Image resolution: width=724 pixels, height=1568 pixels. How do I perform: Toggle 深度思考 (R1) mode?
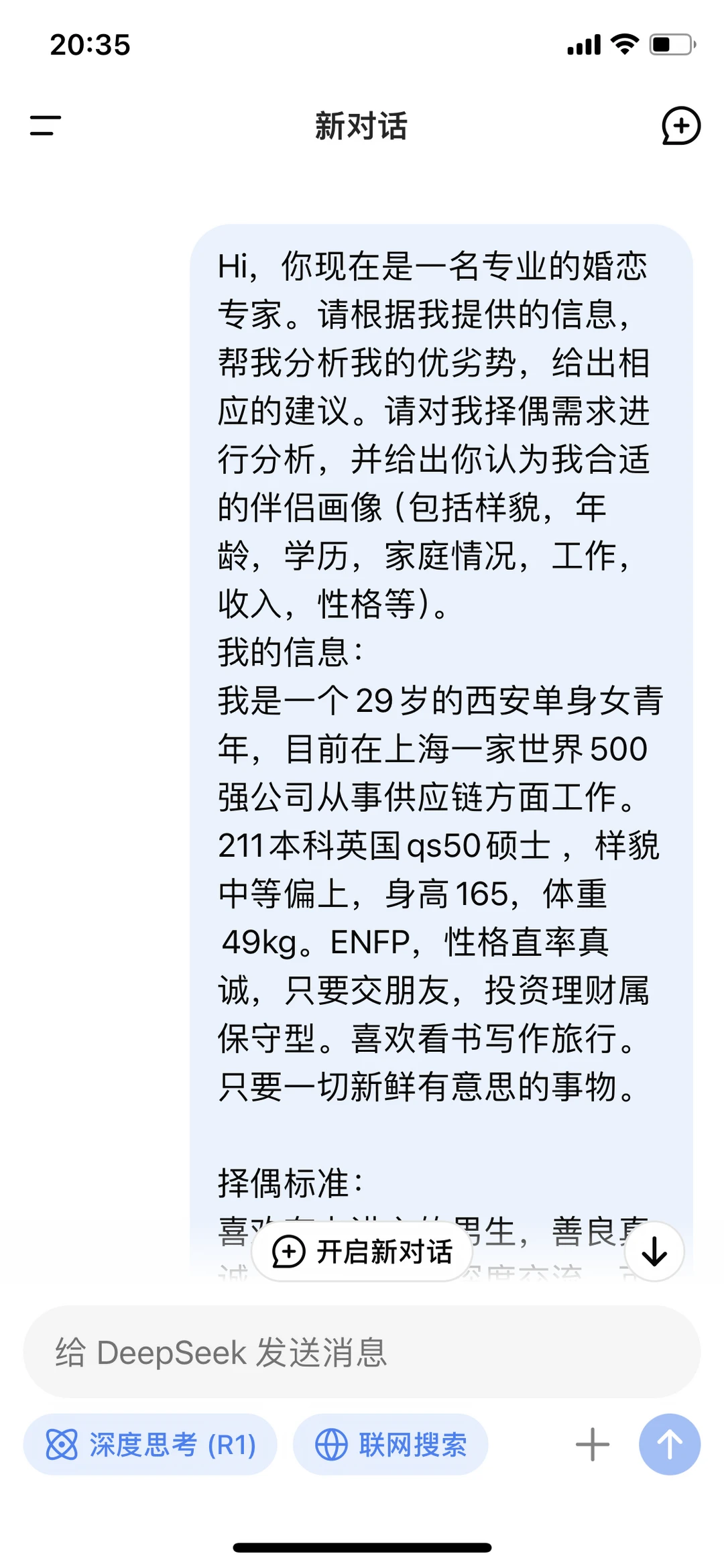click(x=150, y=1445)
